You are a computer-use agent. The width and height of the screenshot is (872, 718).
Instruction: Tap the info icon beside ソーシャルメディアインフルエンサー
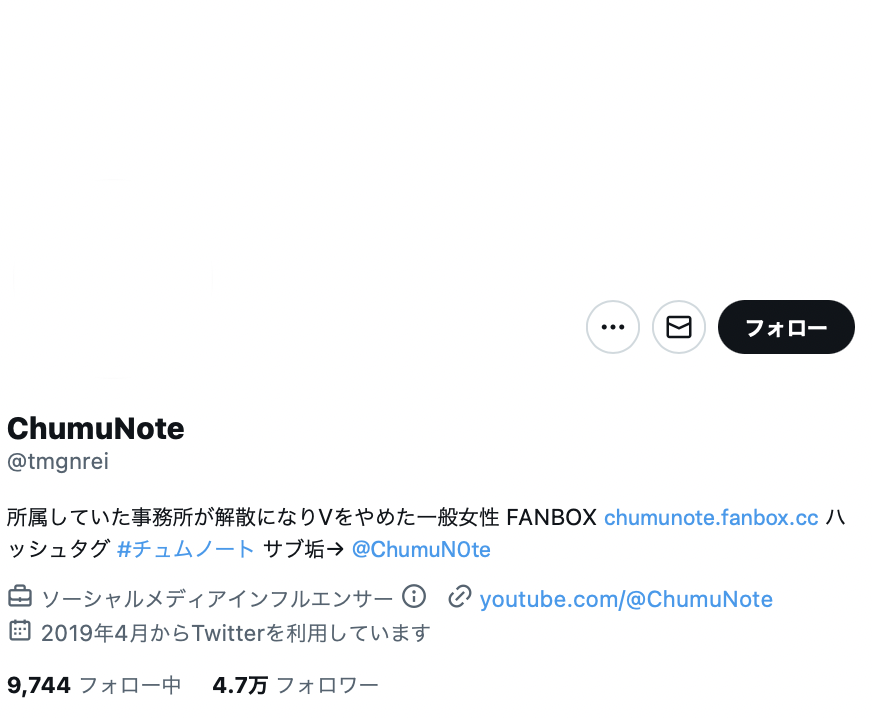(414, 597)
